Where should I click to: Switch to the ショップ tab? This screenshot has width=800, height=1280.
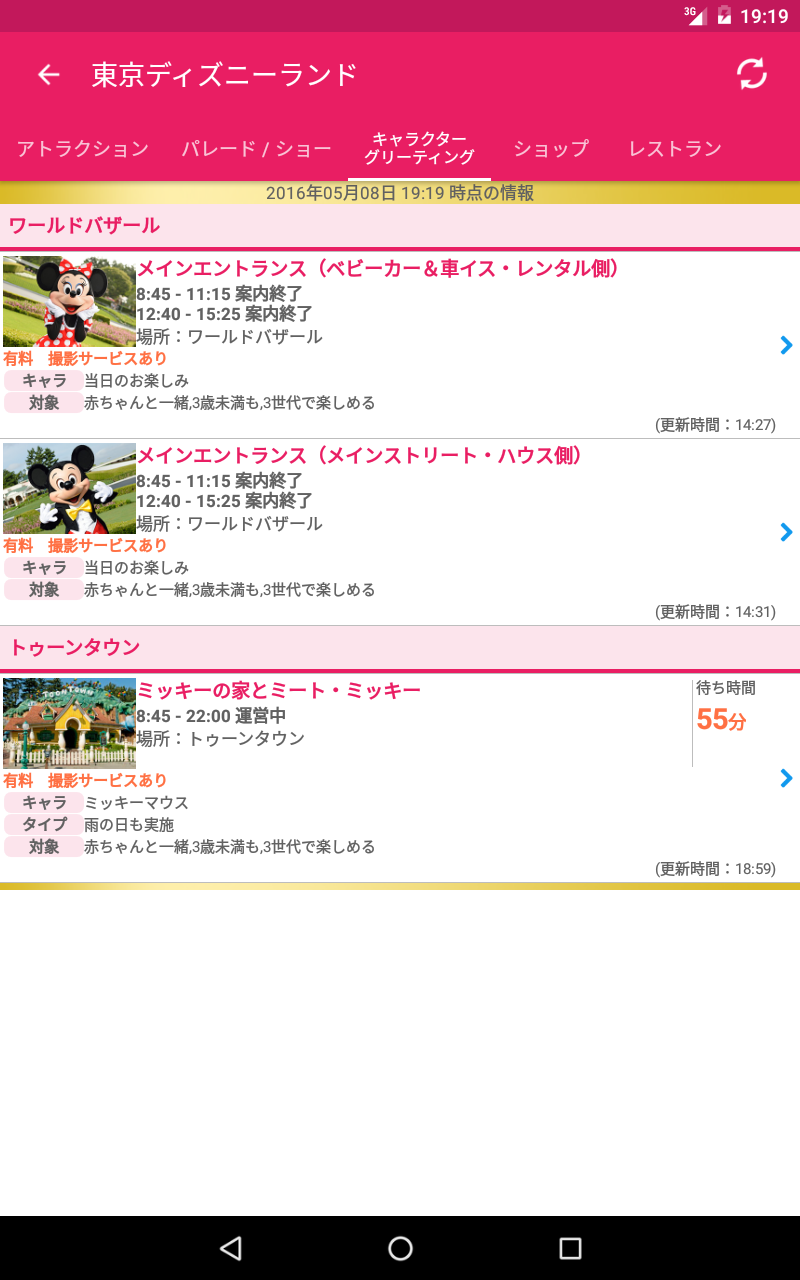[551, 149]
